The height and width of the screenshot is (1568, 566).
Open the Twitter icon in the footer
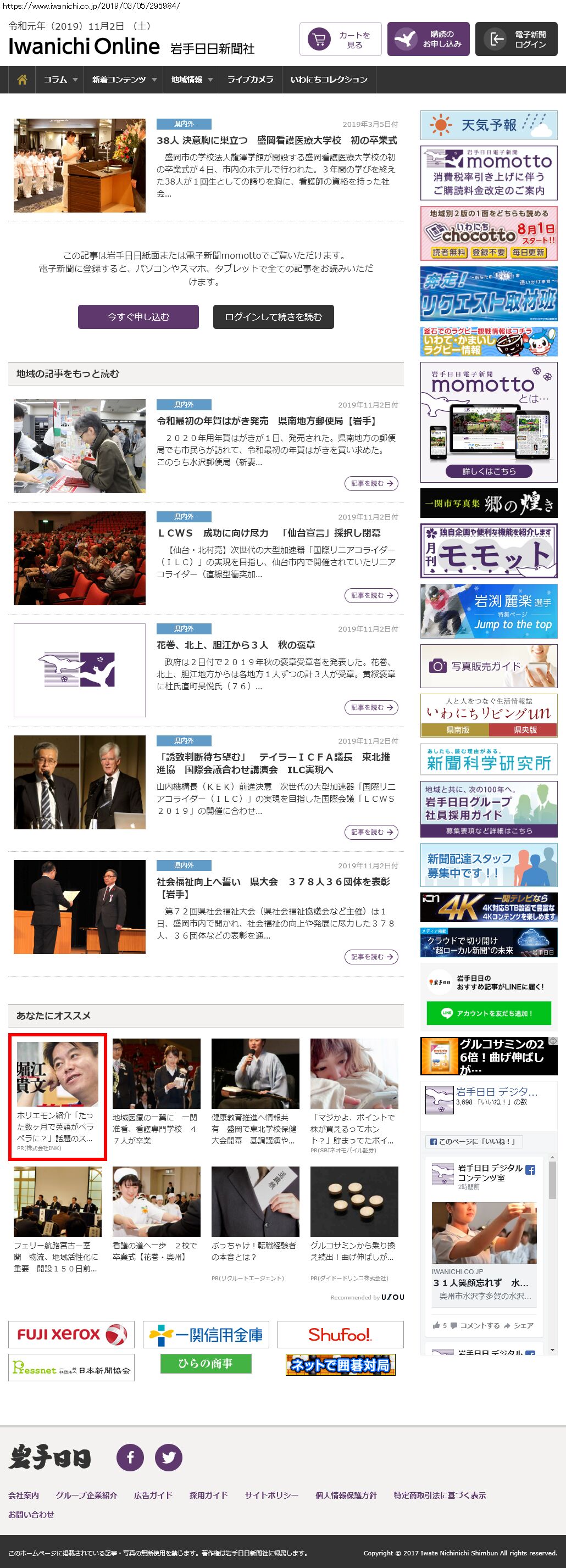pos(169,1457)
